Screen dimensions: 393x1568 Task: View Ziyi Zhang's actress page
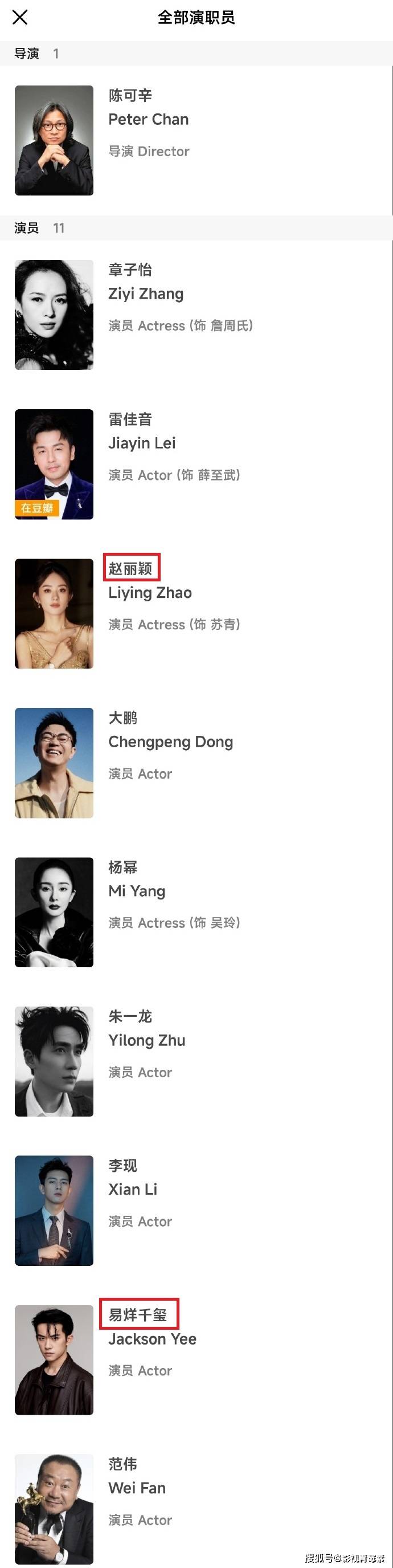146,294
